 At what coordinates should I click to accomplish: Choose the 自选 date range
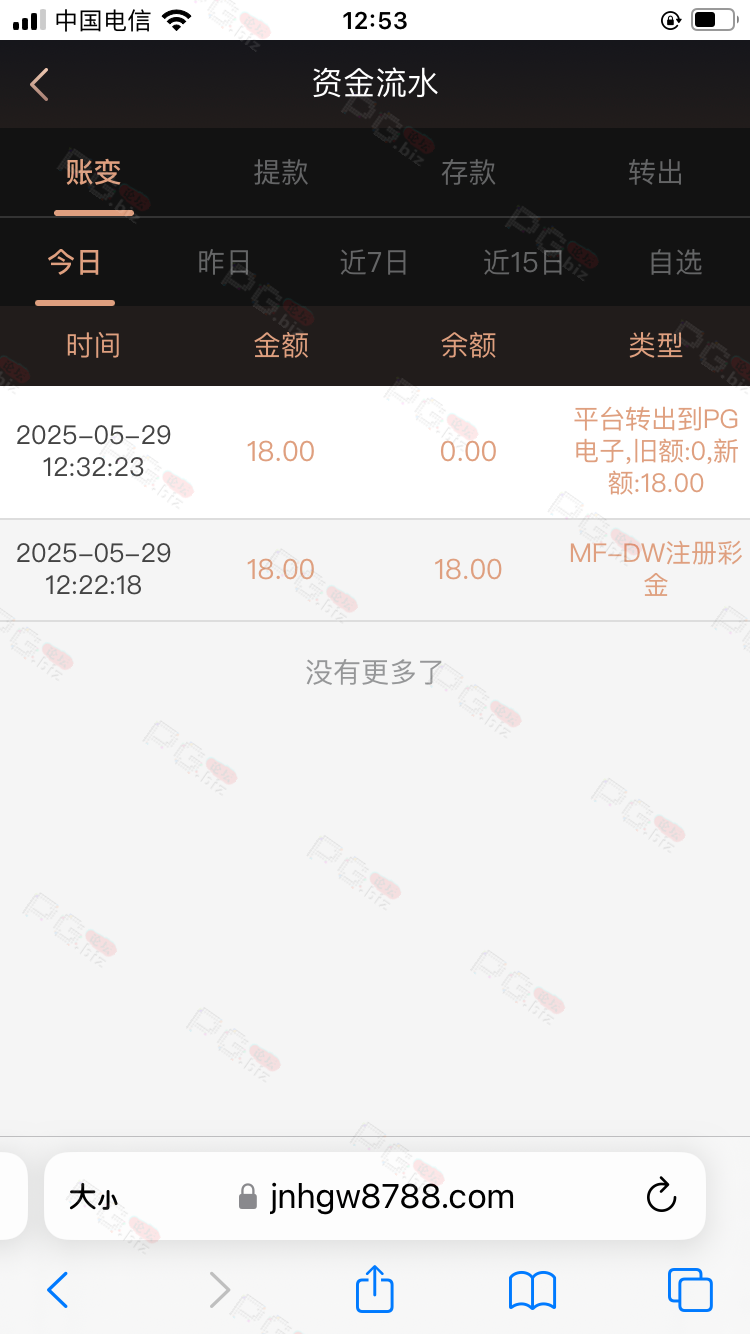tap(676, 262)
